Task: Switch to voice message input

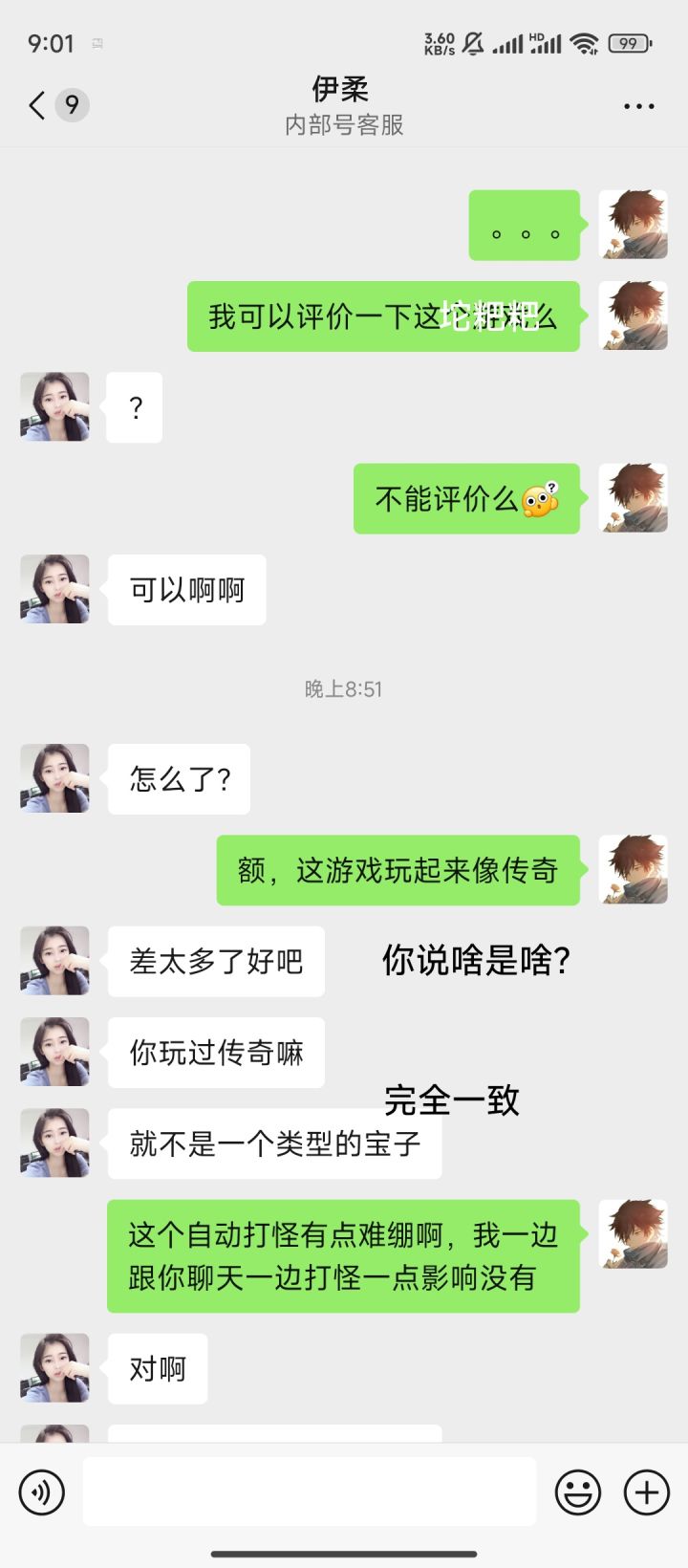Action: [x=42, y=1492]
